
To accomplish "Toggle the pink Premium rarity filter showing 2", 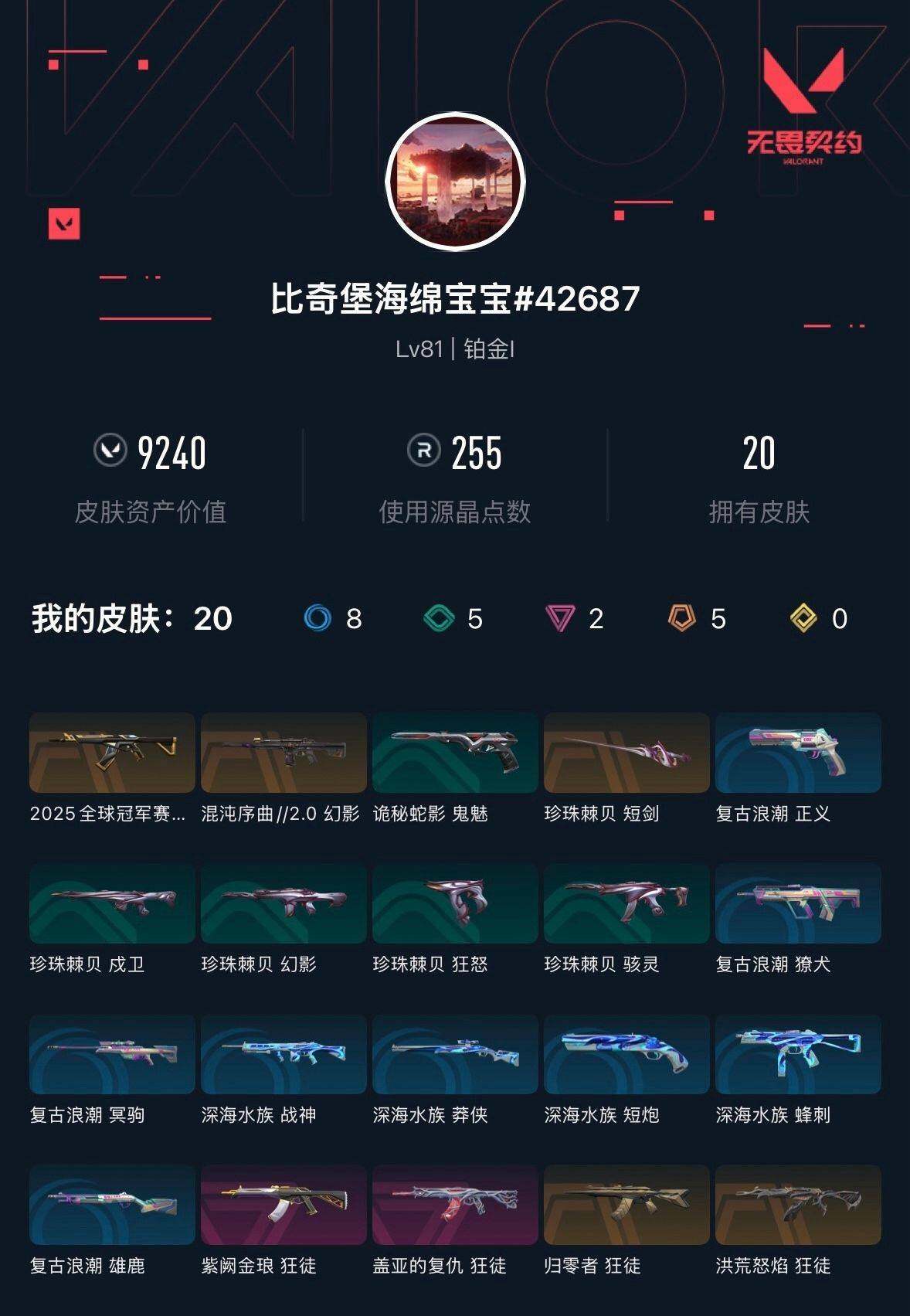I will pos(559,619).
